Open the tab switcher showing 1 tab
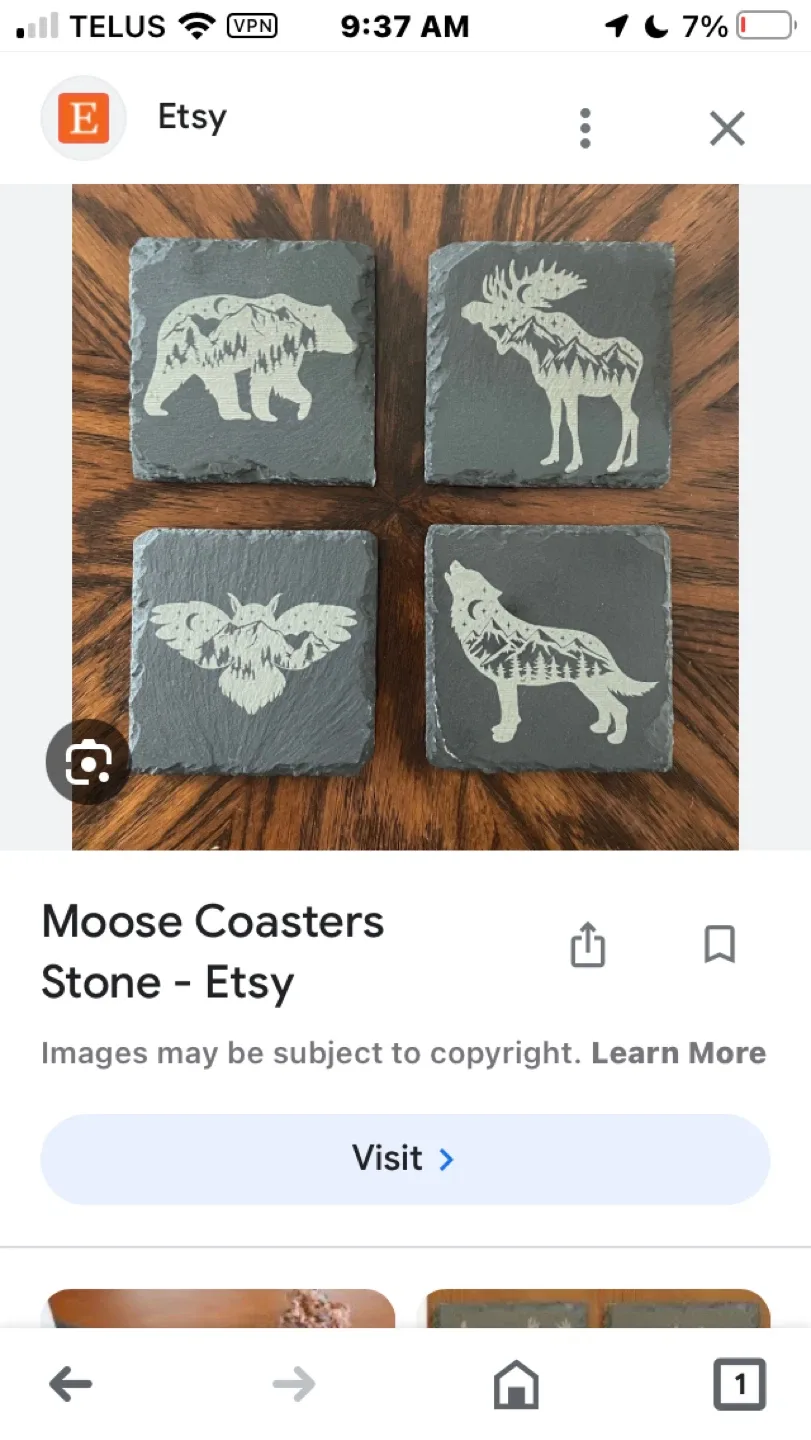The width and height of the screenshot is (811, 1440). 739,1384
